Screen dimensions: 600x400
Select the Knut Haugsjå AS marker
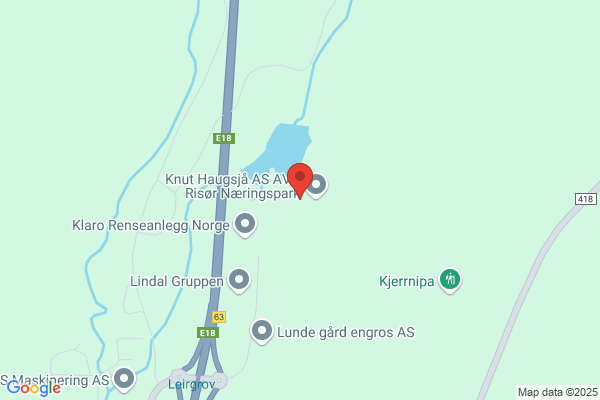click(317, 185)
